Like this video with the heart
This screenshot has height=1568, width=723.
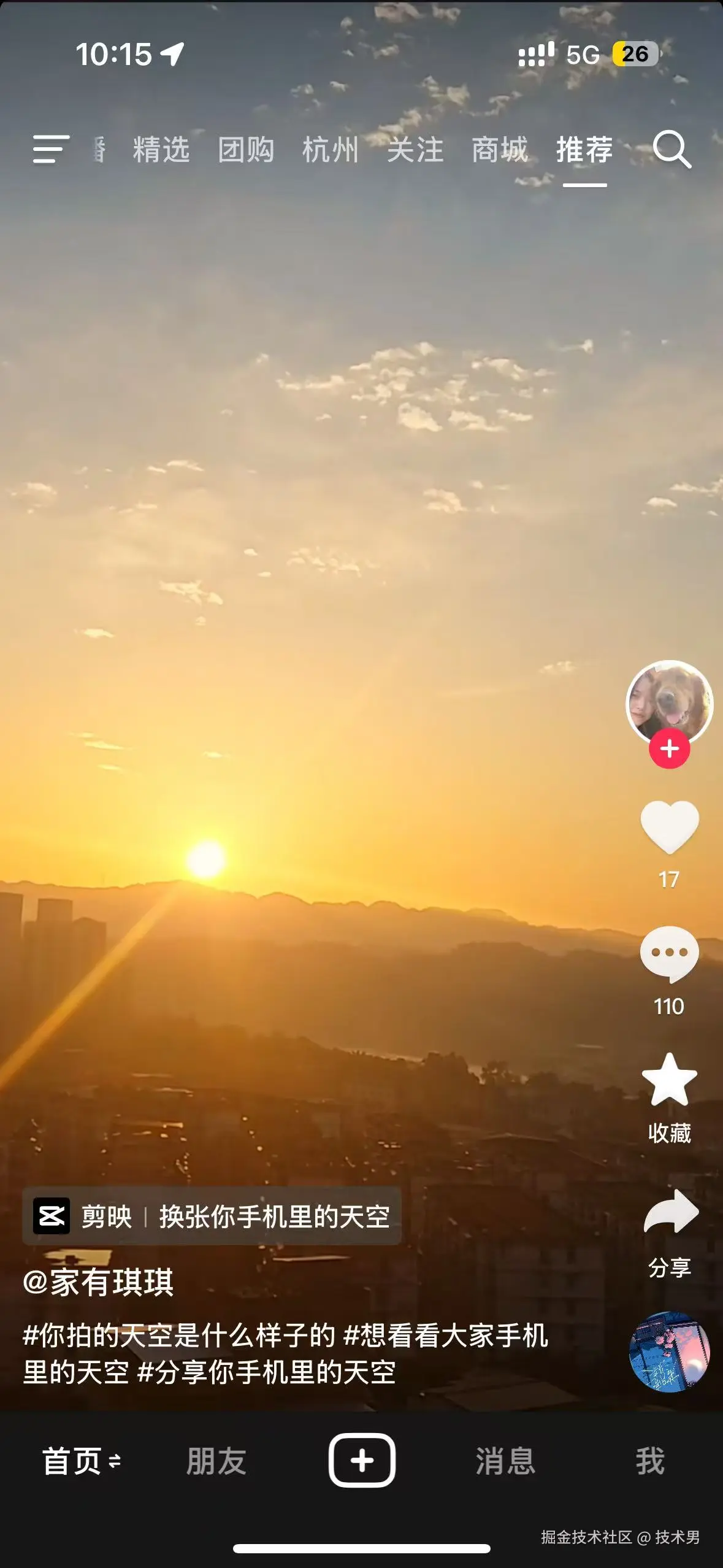tap(669, 827)
